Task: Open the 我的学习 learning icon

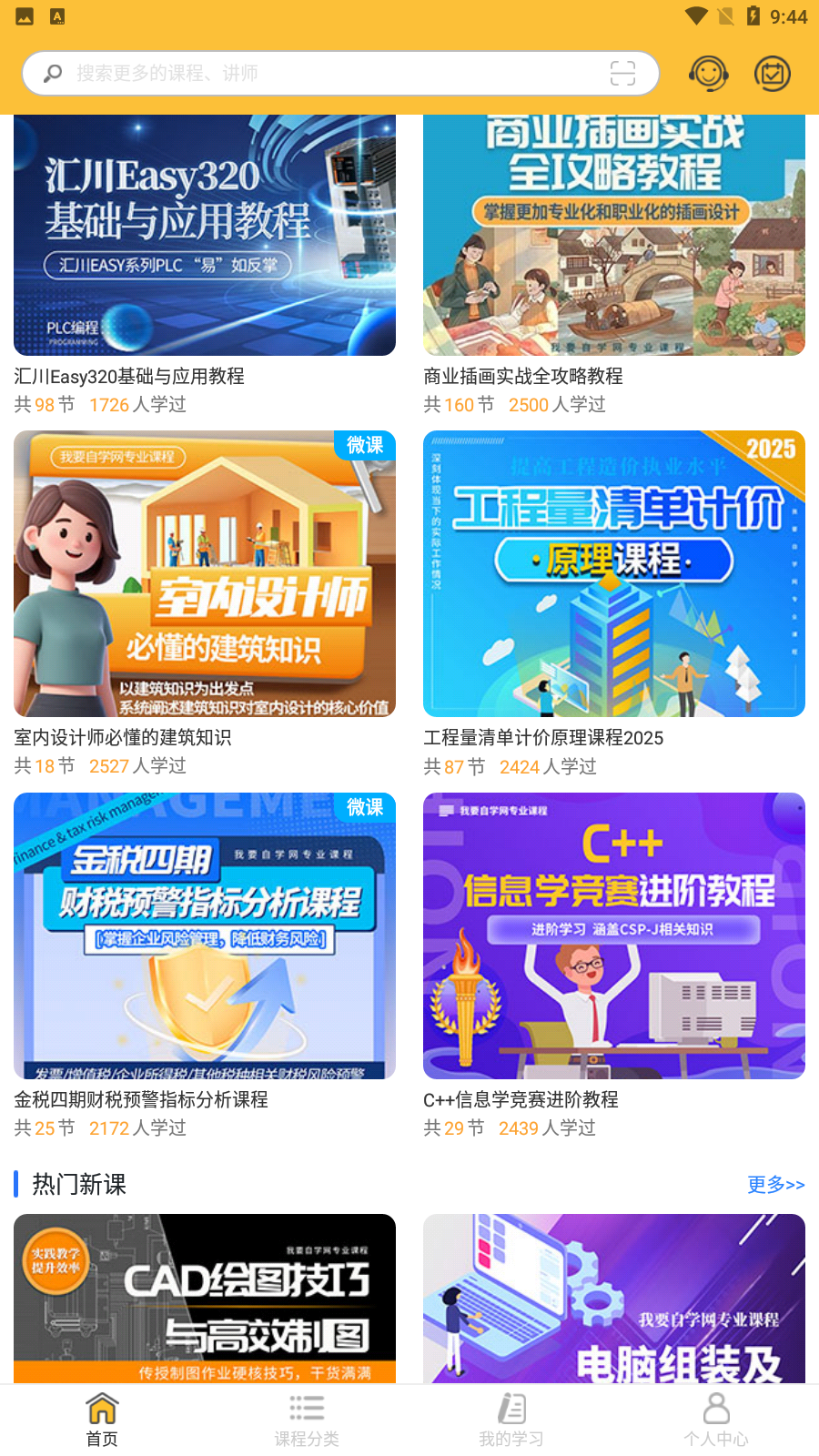Action: [511, 1408]
